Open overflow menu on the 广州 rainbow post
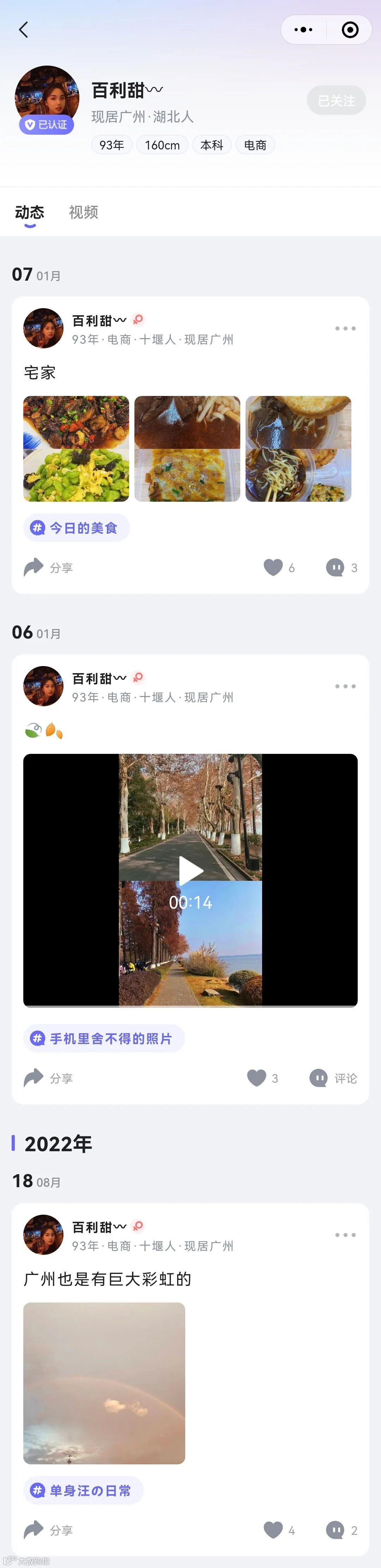This screenshot has height=1568, width=381. 345,1234
